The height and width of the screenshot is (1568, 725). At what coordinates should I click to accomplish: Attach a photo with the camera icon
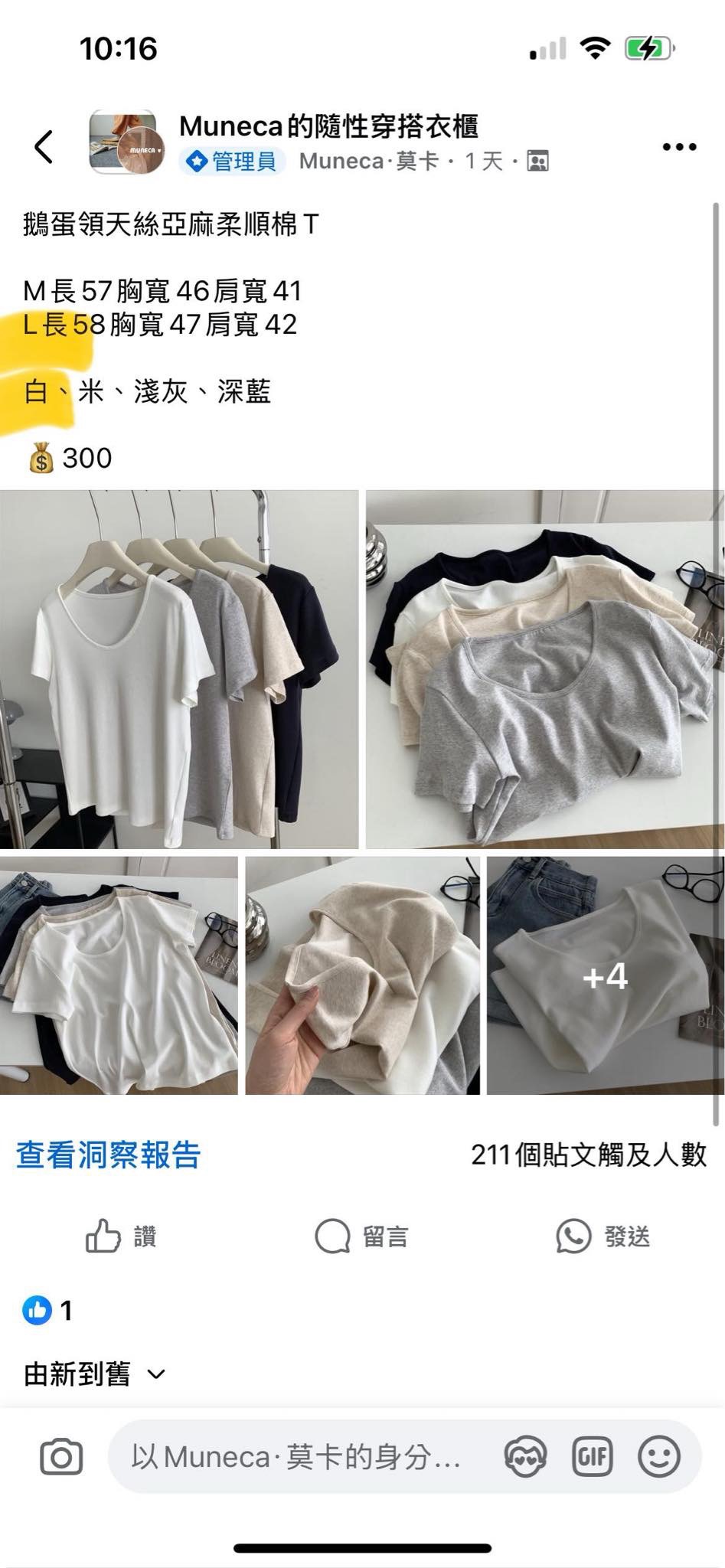coord(61,1456)
